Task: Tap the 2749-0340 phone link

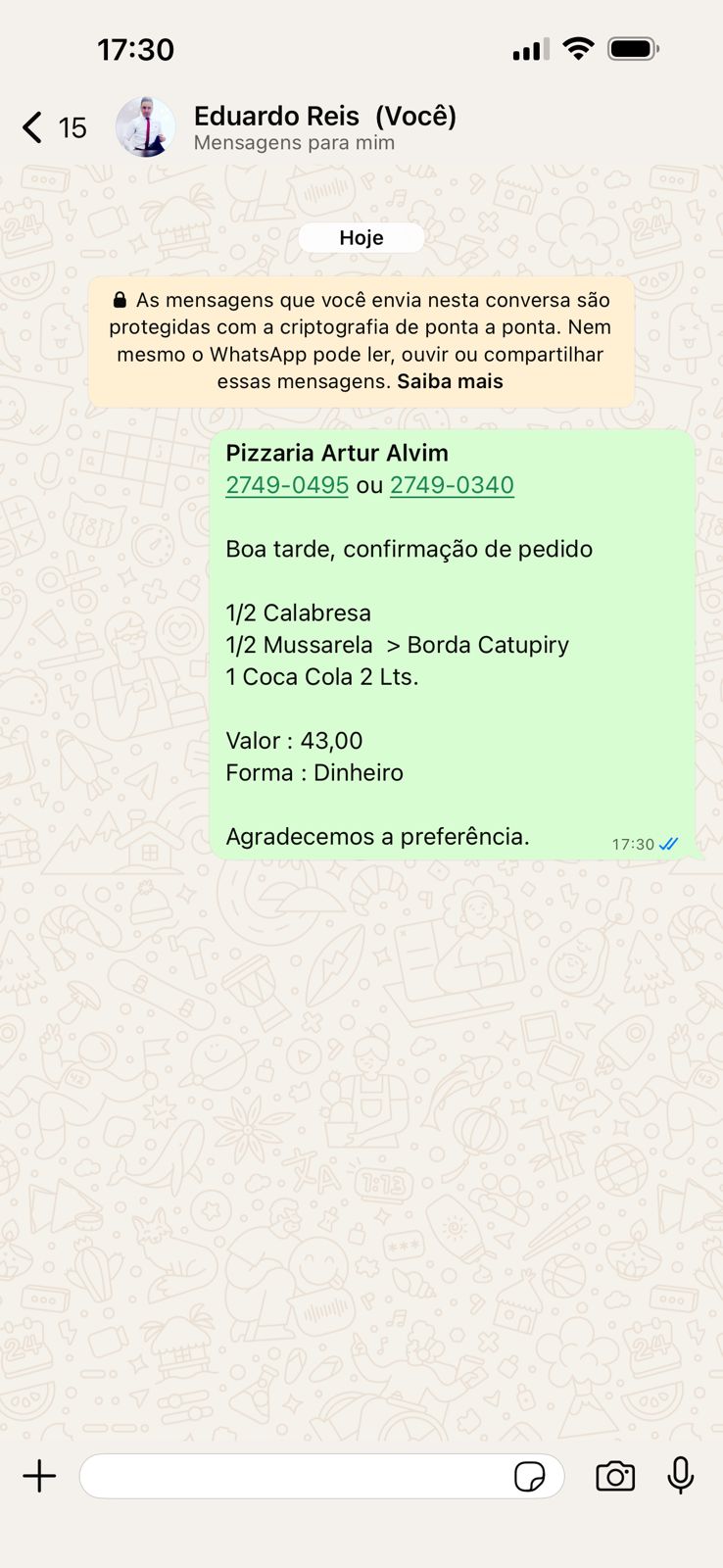Action: [452, 485]
